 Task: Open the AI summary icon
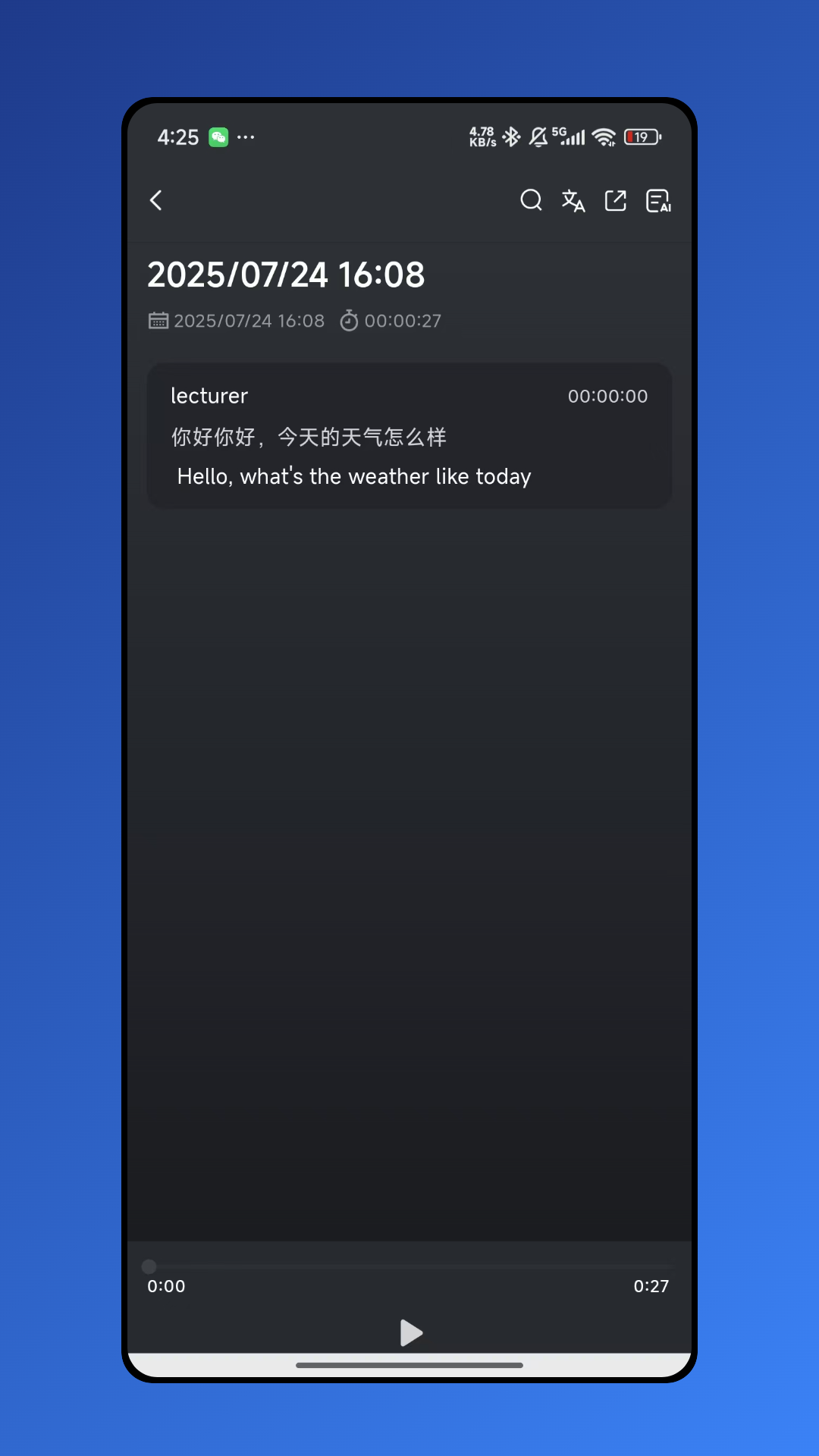point(658,201)
